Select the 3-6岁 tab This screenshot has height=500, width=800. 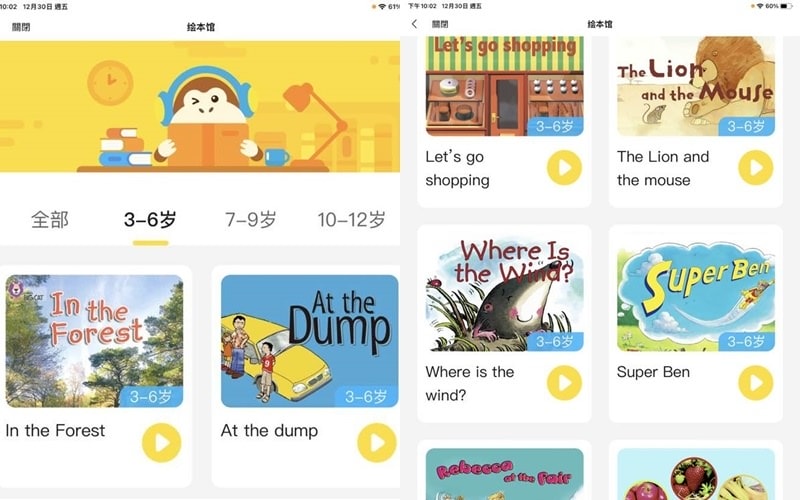coord(150,220)
